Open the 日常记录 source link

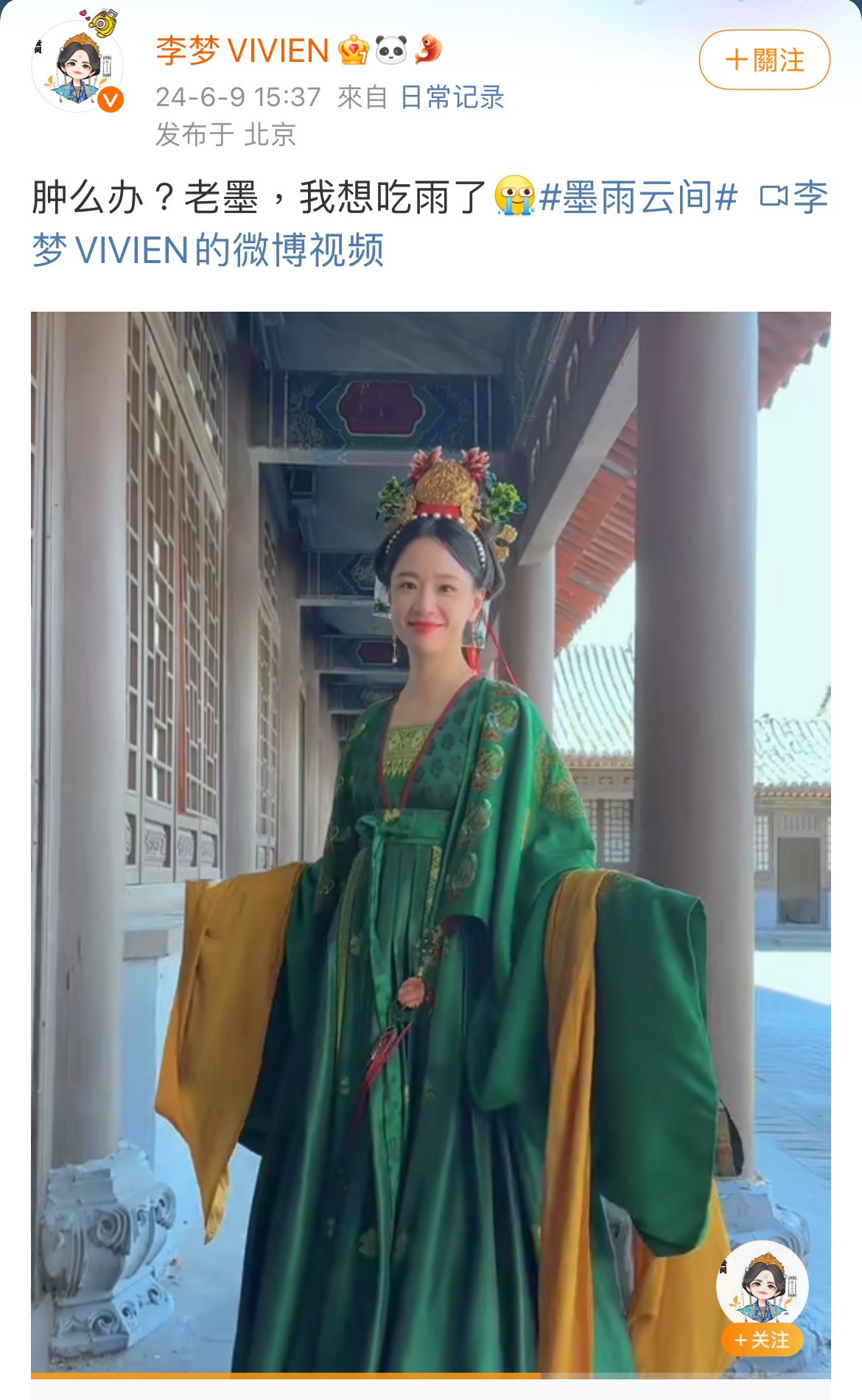(452, 97)
